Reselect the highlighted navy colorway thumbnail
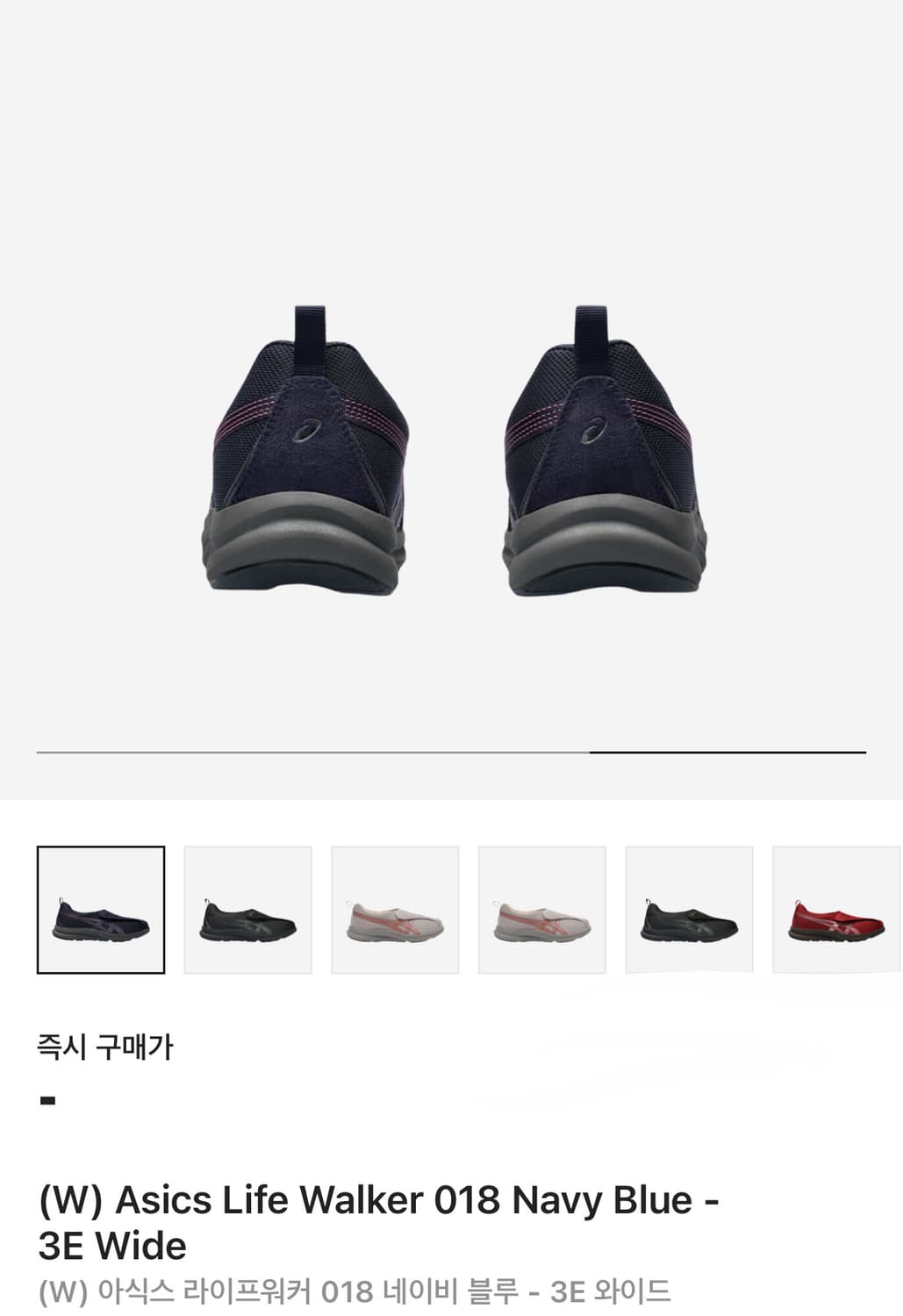 click(99, 908)
